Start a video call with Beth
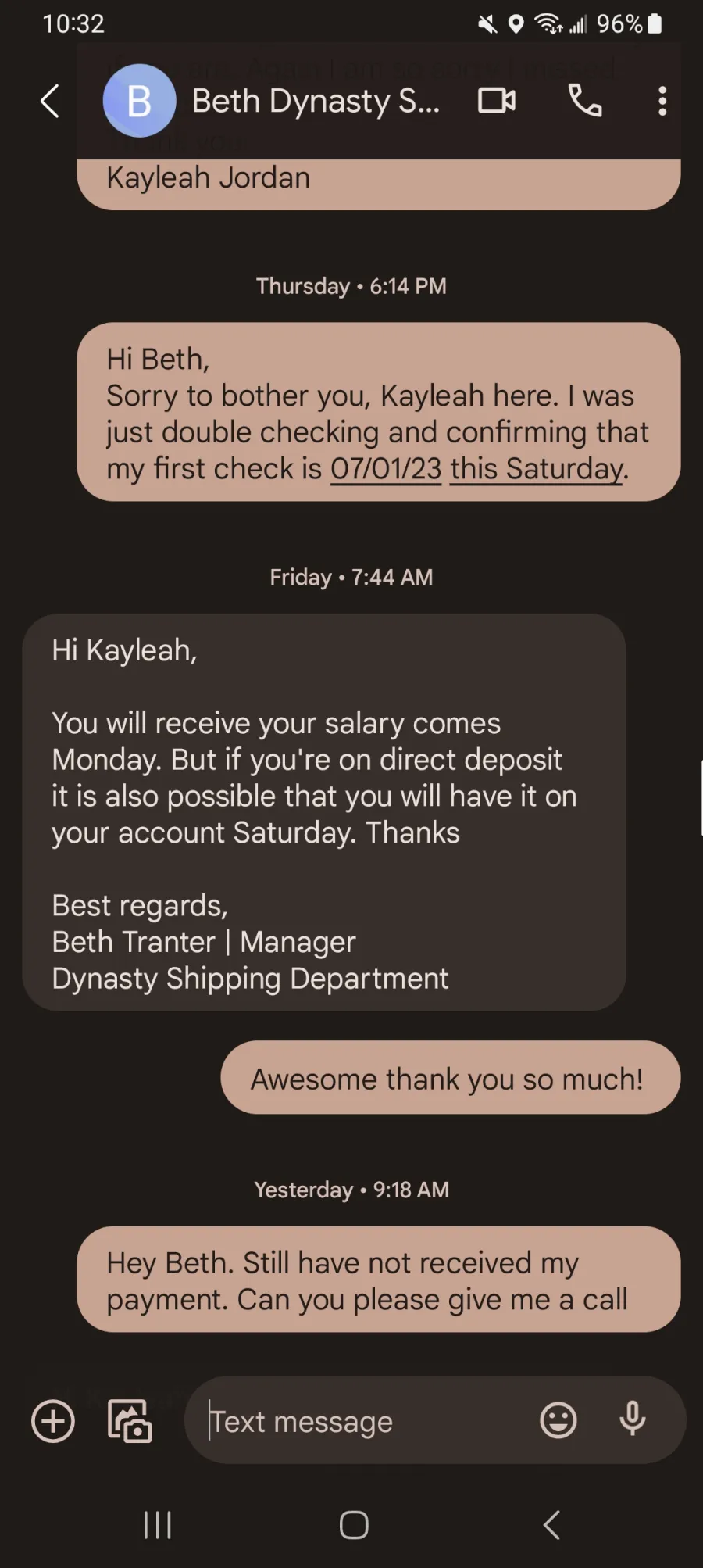 click(x=497, y=101)
